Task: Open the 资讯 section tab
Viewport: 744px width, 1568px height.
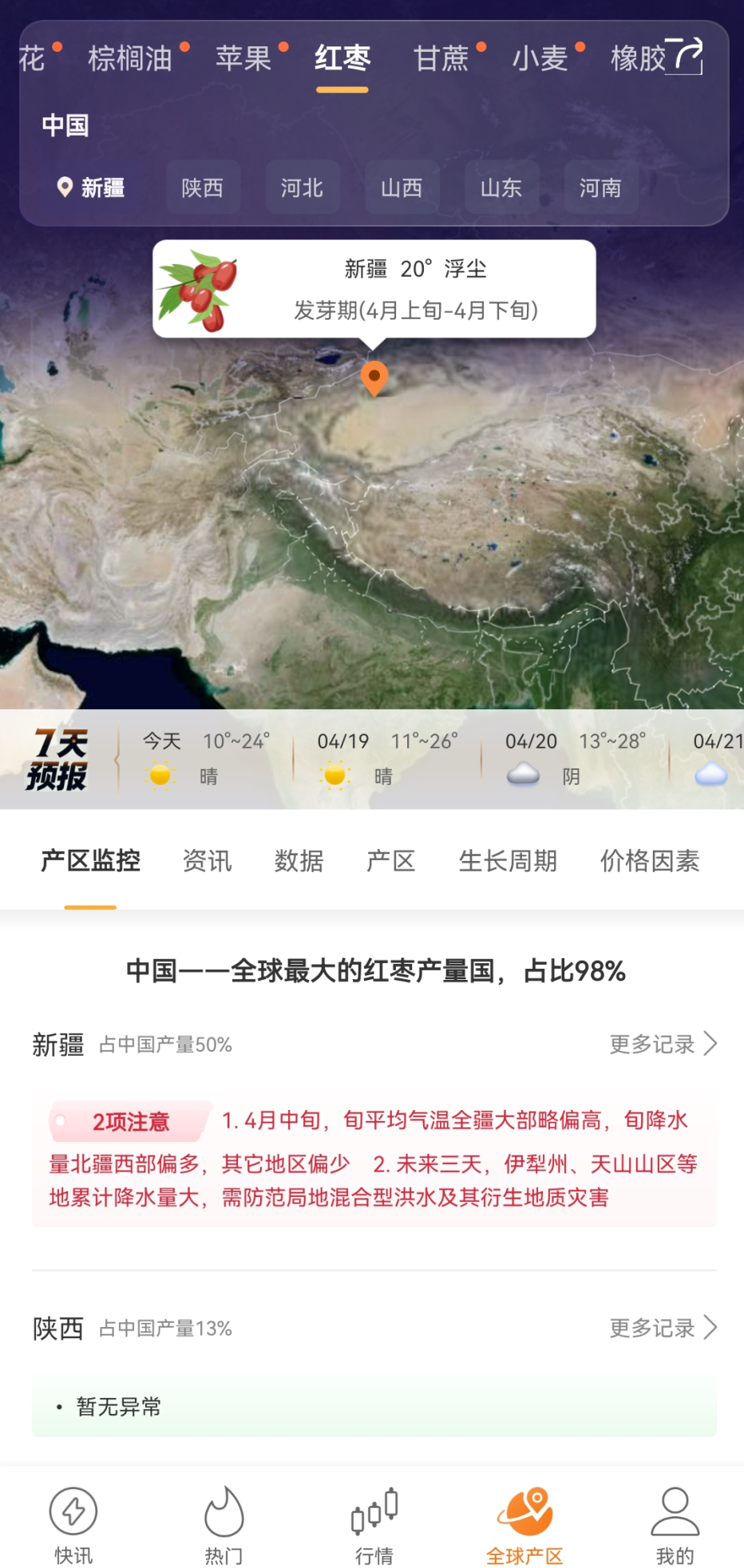Action: pyautogui.click(x=207, y=861)
